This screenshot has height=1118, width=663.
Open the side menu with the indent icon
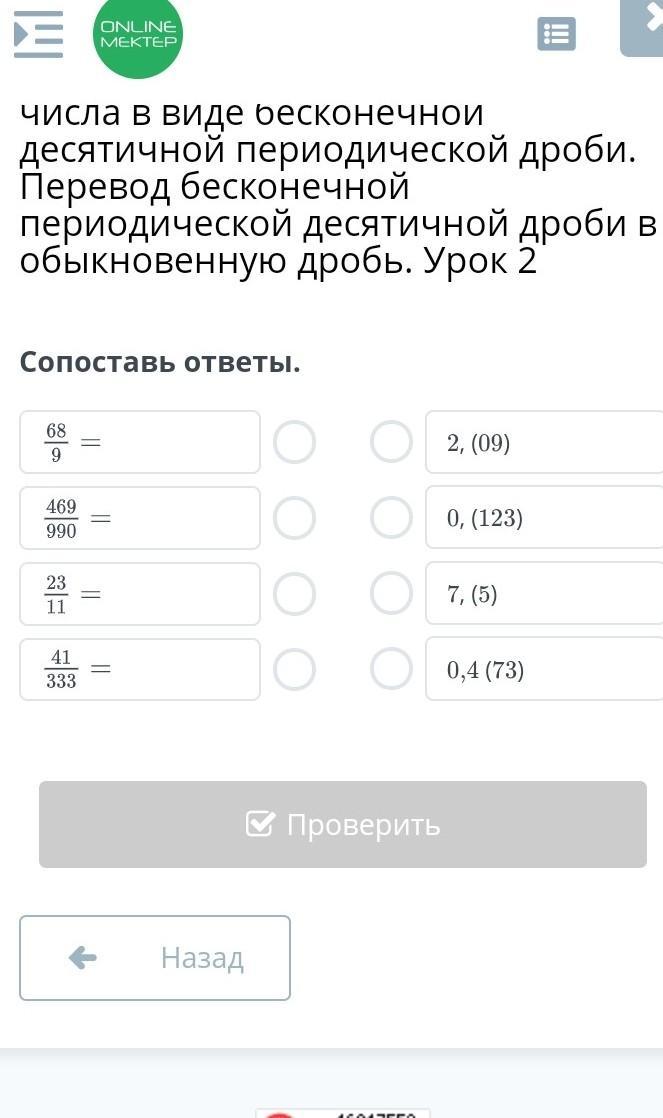[38, 34]
